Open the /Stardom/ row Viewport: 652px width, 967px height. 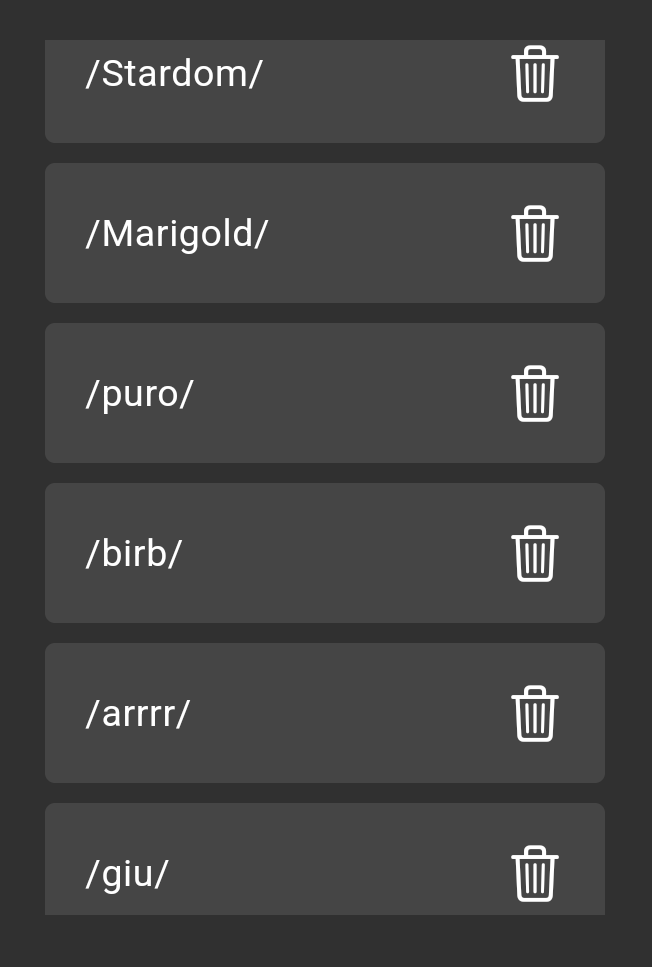tap(174, 74)
